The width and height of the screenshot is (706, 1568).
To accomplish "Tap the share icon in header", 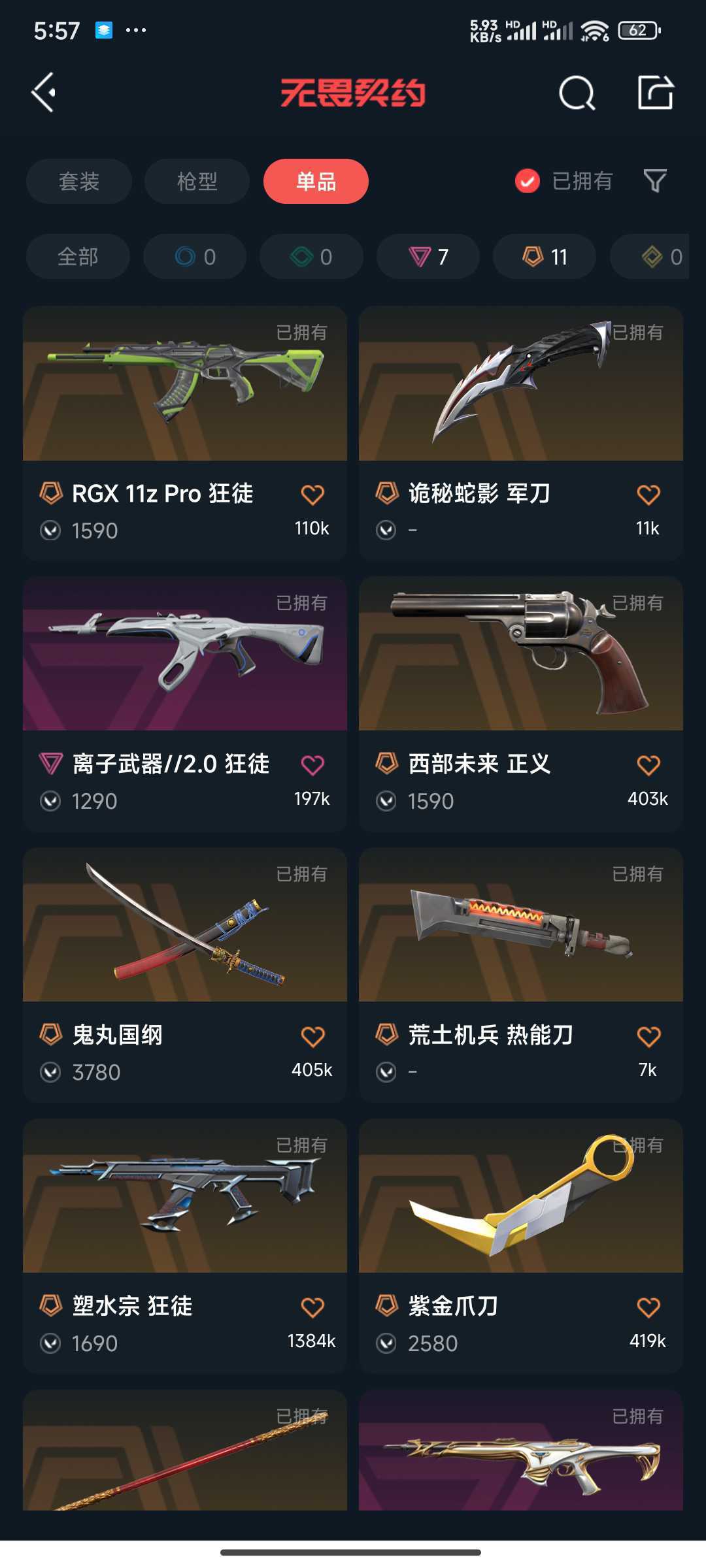I will (x=655, y=92).
